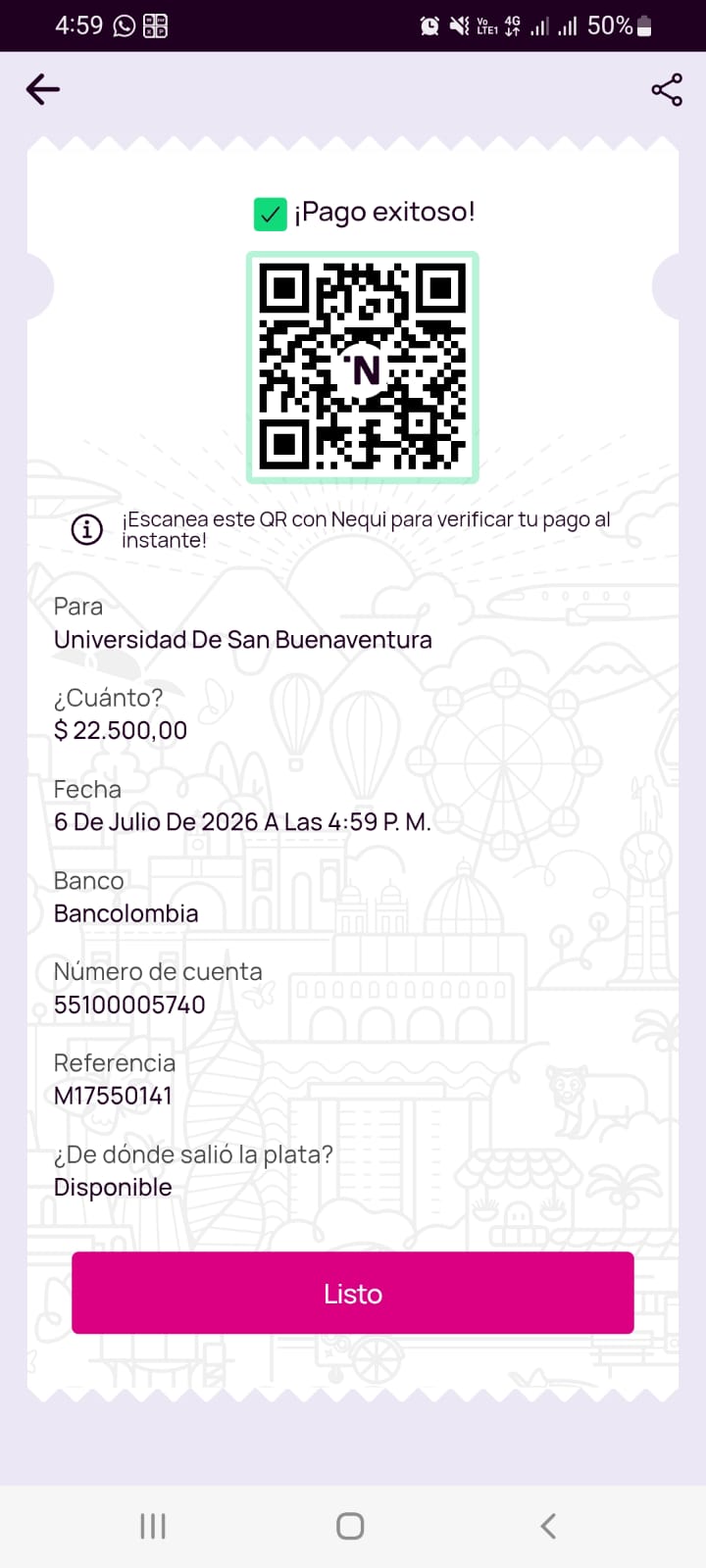Go to the home screen from the navigation bar
The height and width of the screenshot is (1568, 706).
coord(350,1526)
